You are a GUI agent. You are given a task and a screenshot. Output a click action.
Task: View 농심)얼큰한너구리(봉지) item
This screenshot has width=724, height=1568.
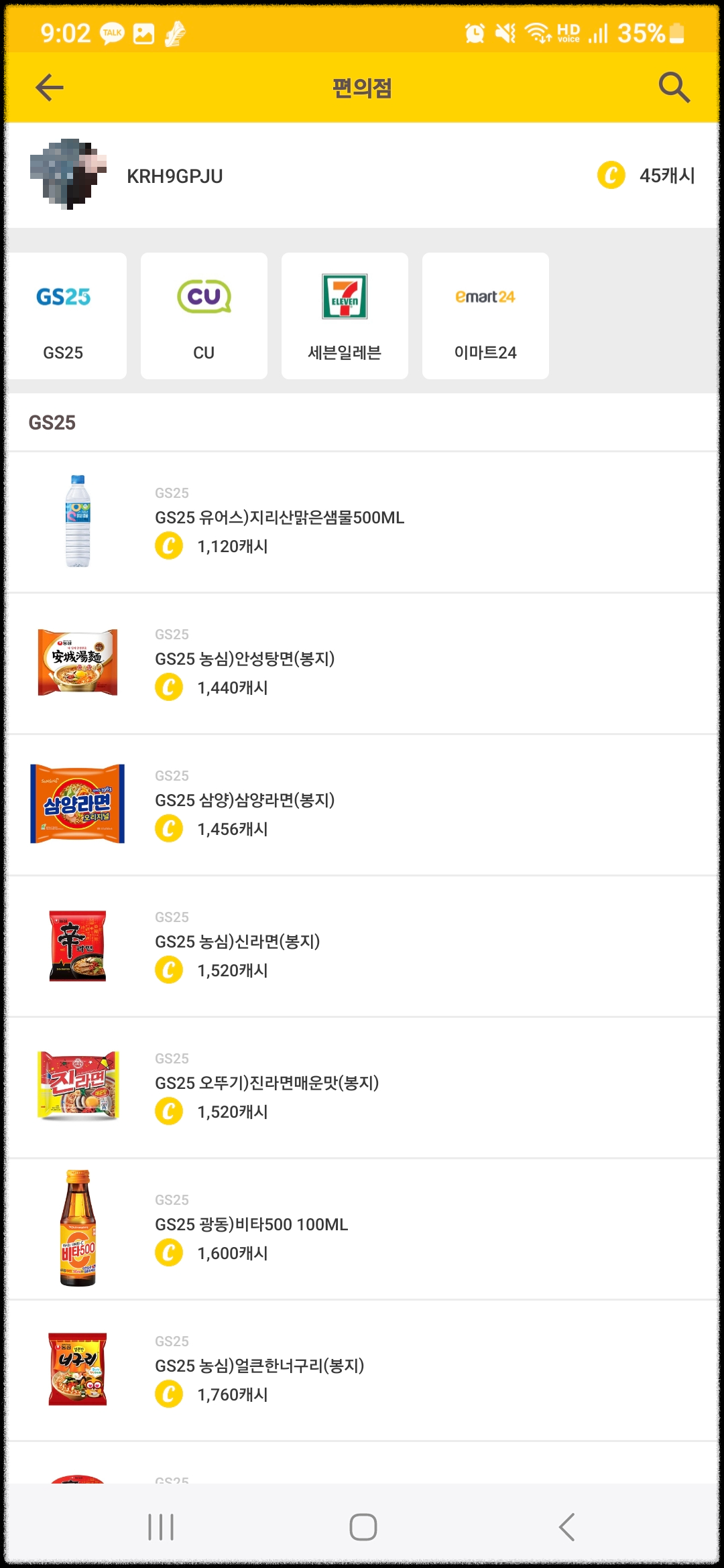pos(362,1370)
